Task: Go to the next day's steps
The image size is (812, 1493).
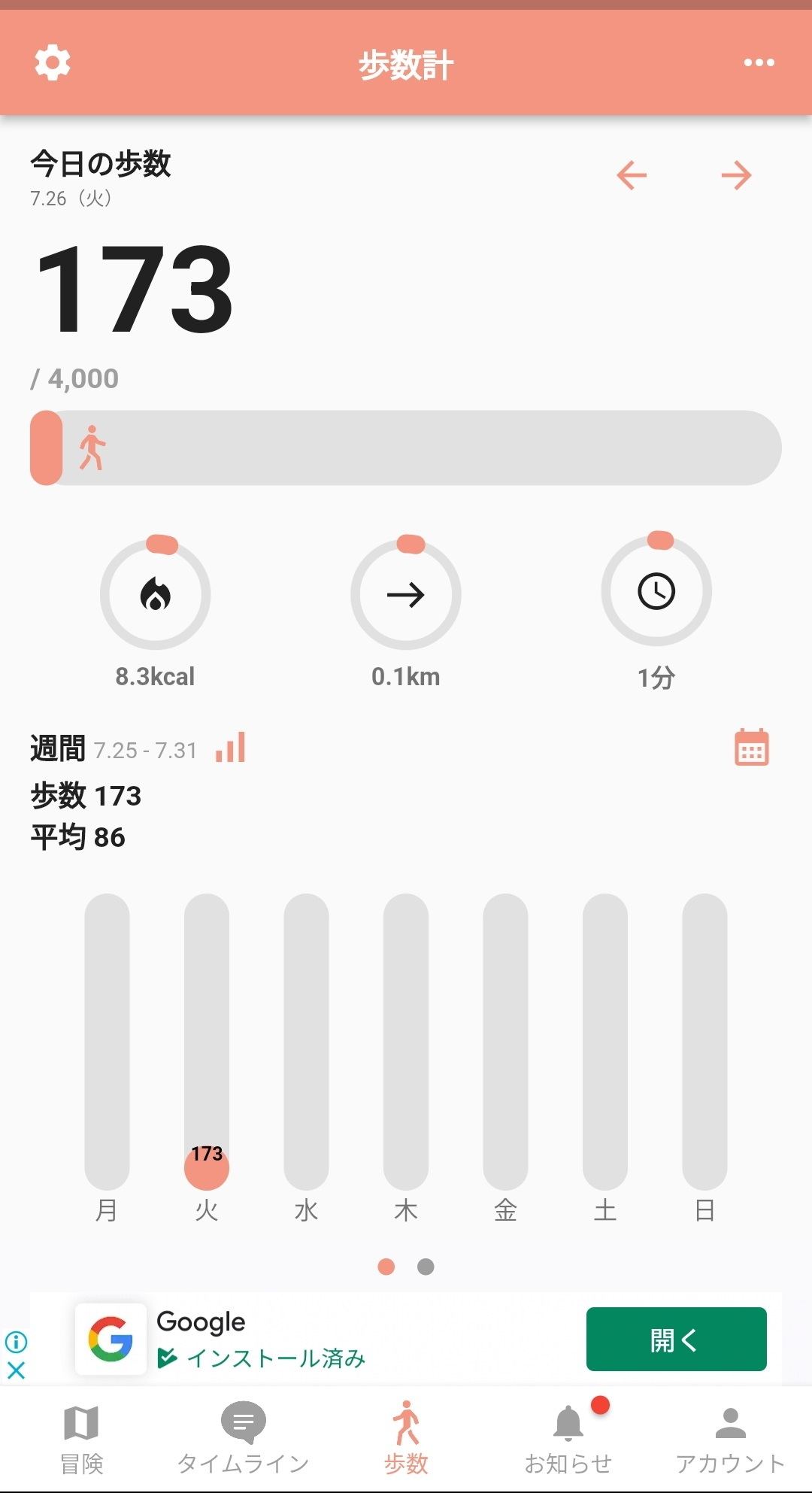Action: tap(736, 175)
